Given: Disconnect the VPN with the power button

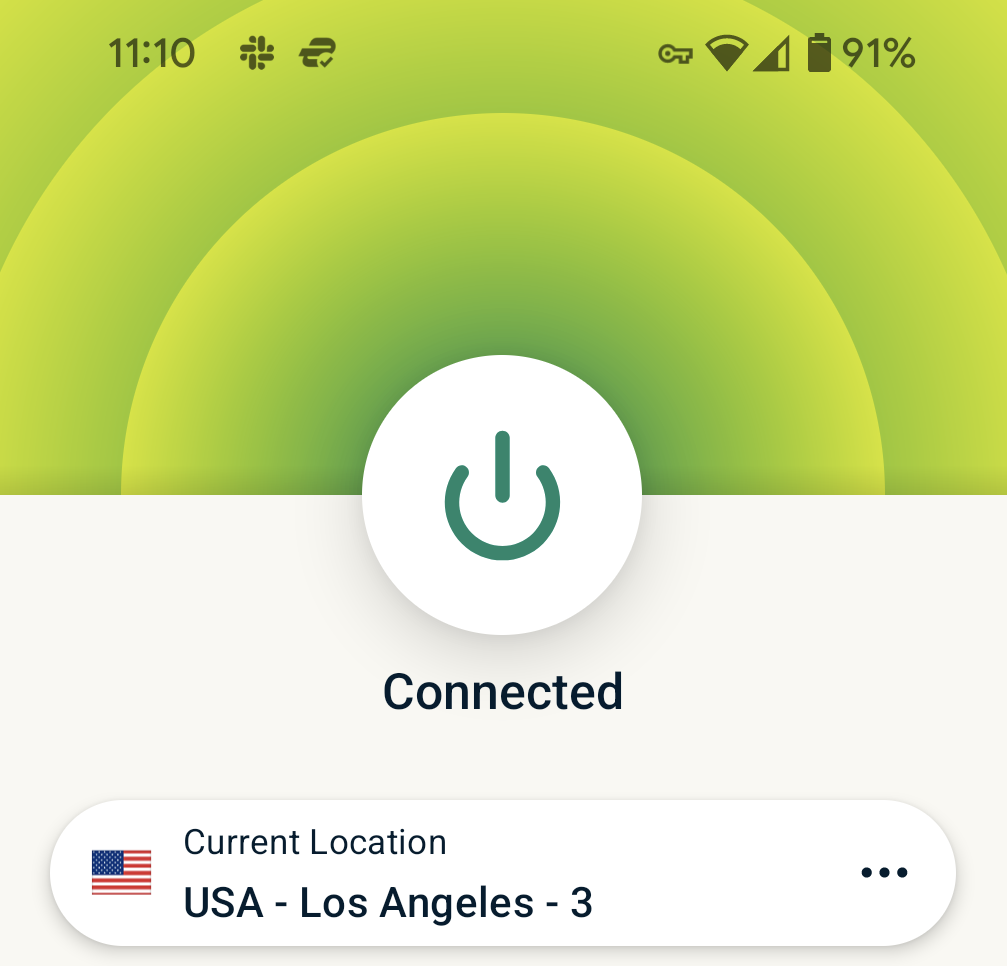Looking at the screenshot, I should pos(502,495).
